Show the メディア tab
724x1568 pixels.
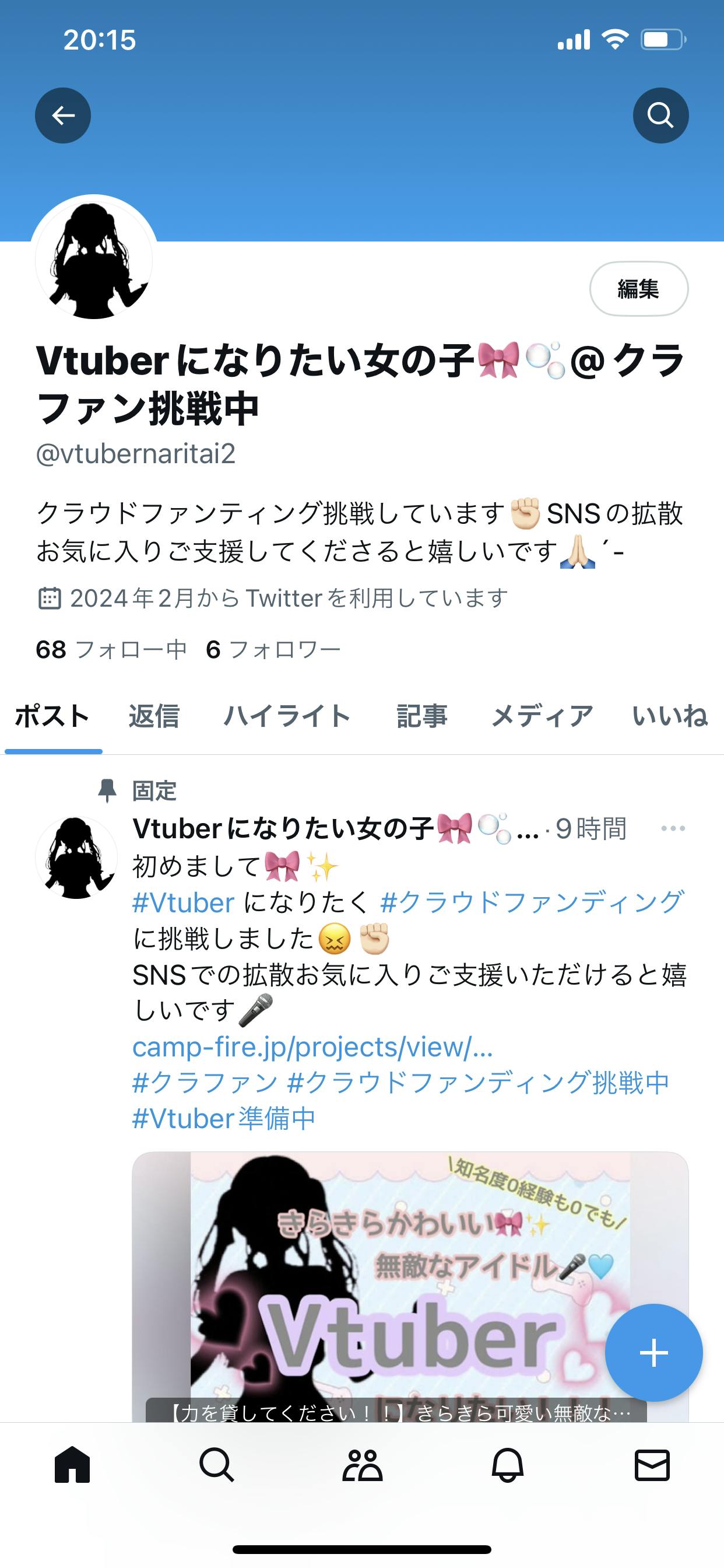542,716
